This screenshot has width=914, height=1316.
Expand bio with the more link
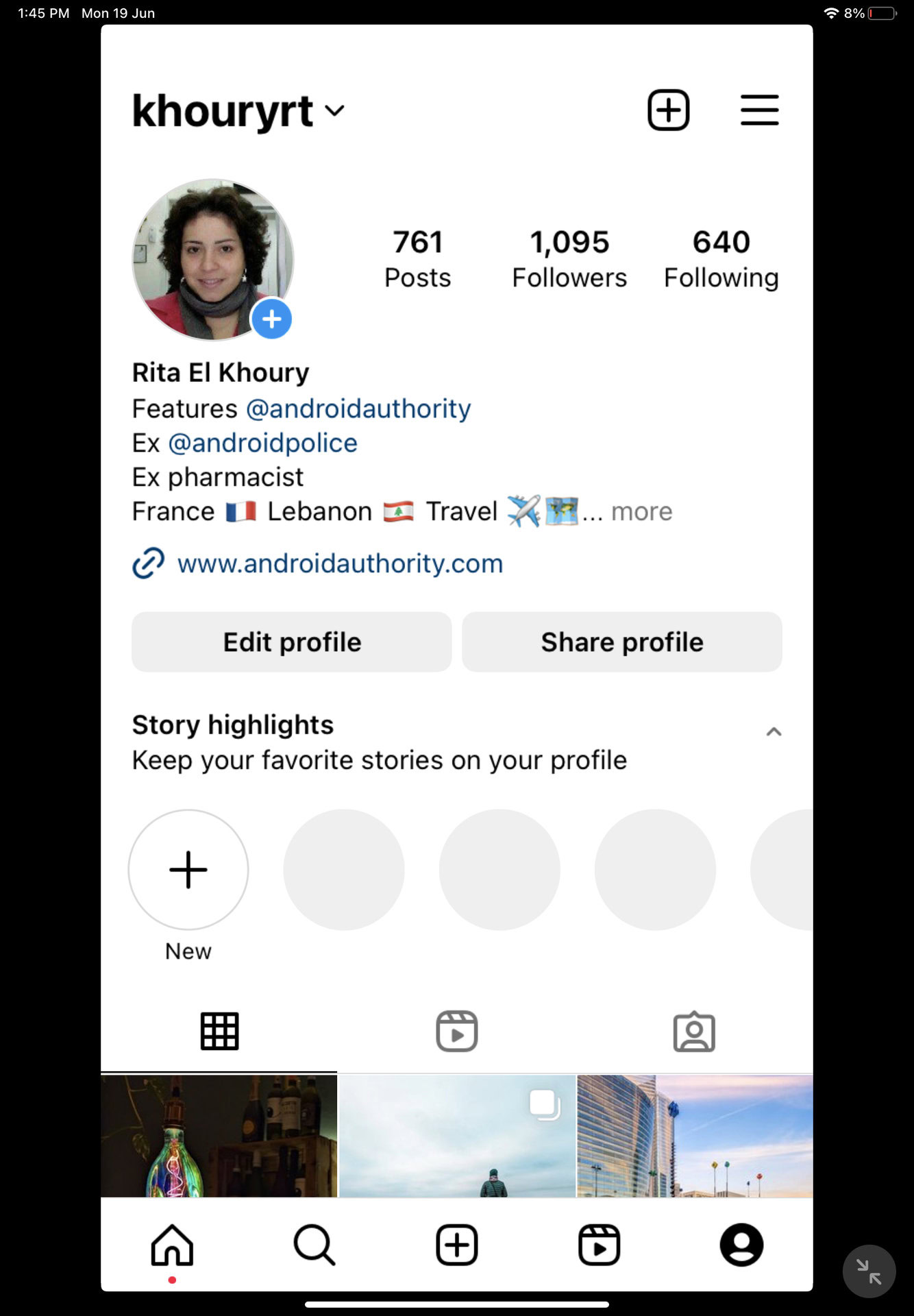[x=641, y=511]
